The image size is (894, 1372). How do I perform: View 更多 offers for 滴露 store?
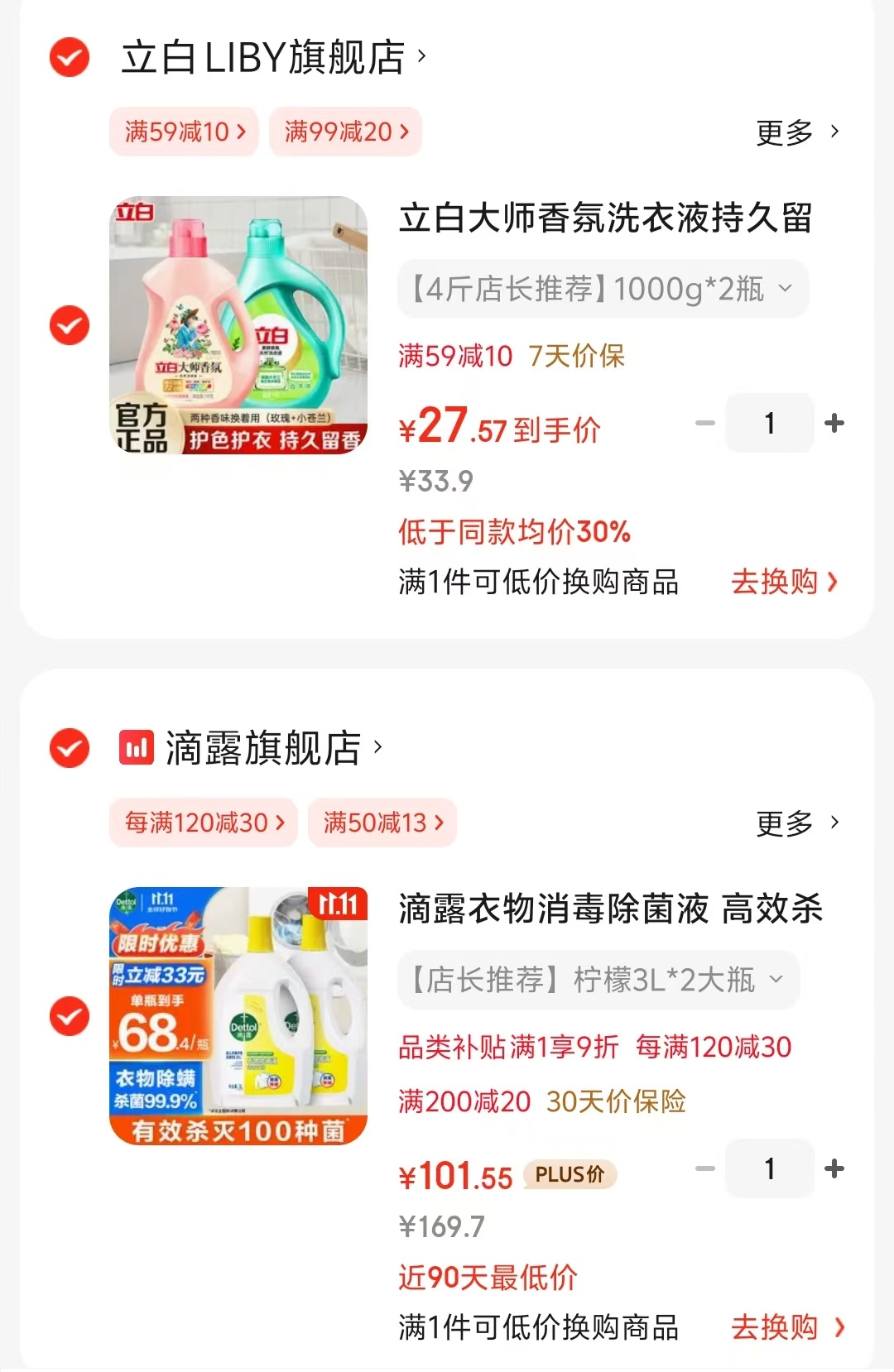796,823
